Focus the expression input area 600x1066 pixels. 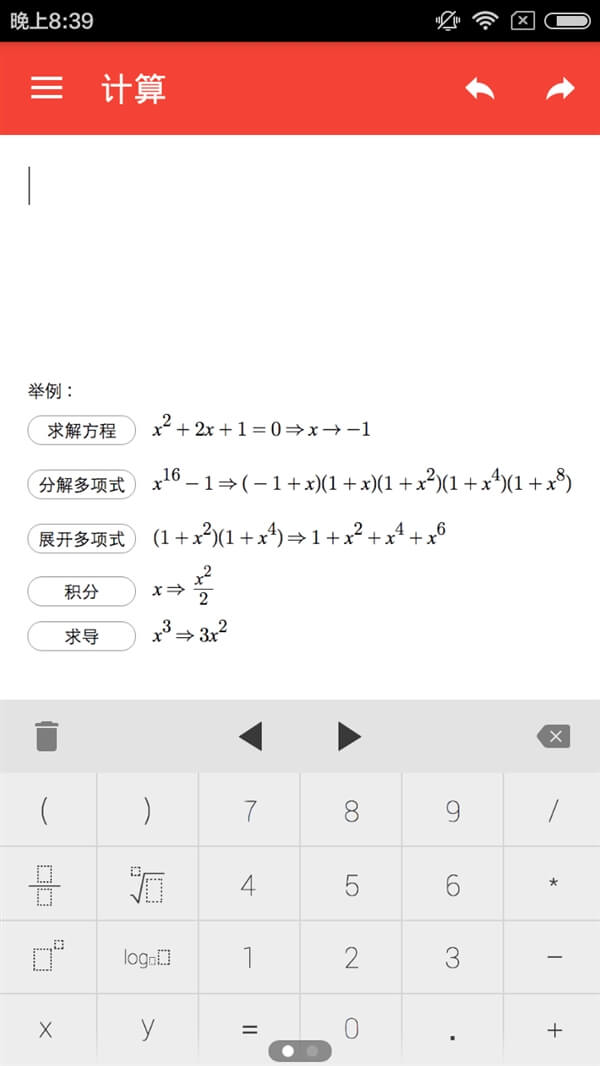point(300,250)
